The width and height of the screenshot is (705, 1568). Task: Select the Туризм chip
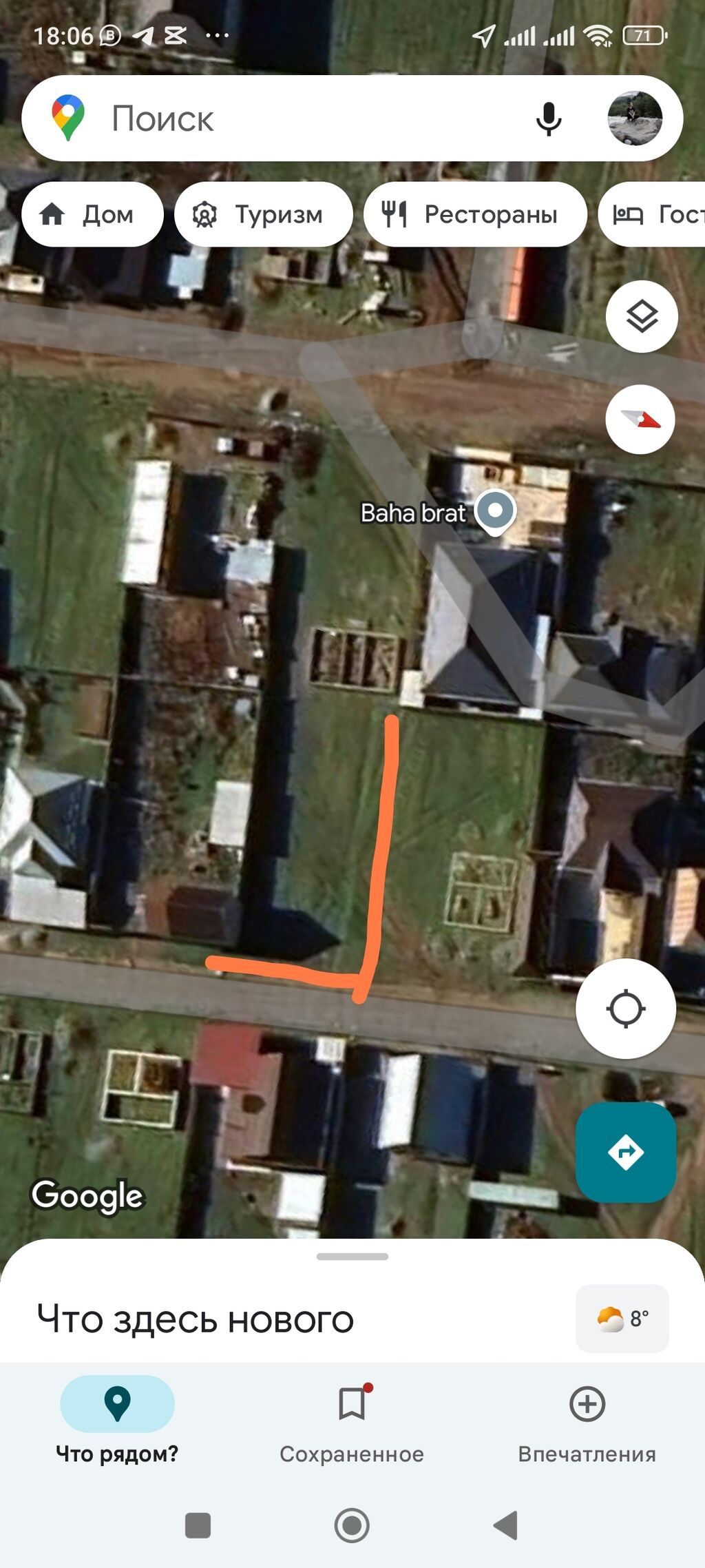(263, 214)
